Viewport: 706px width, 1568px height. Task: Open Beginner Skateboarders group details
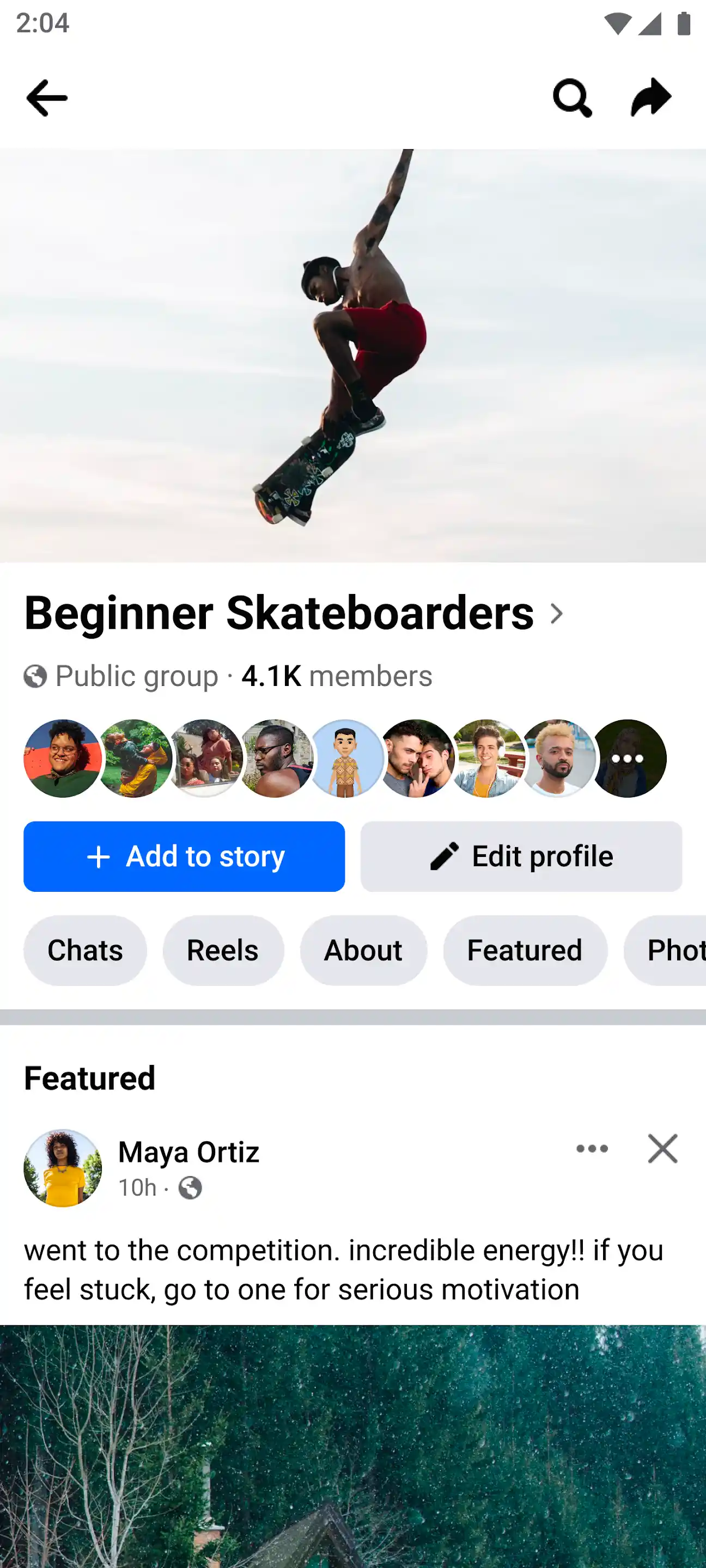[293, 613]
